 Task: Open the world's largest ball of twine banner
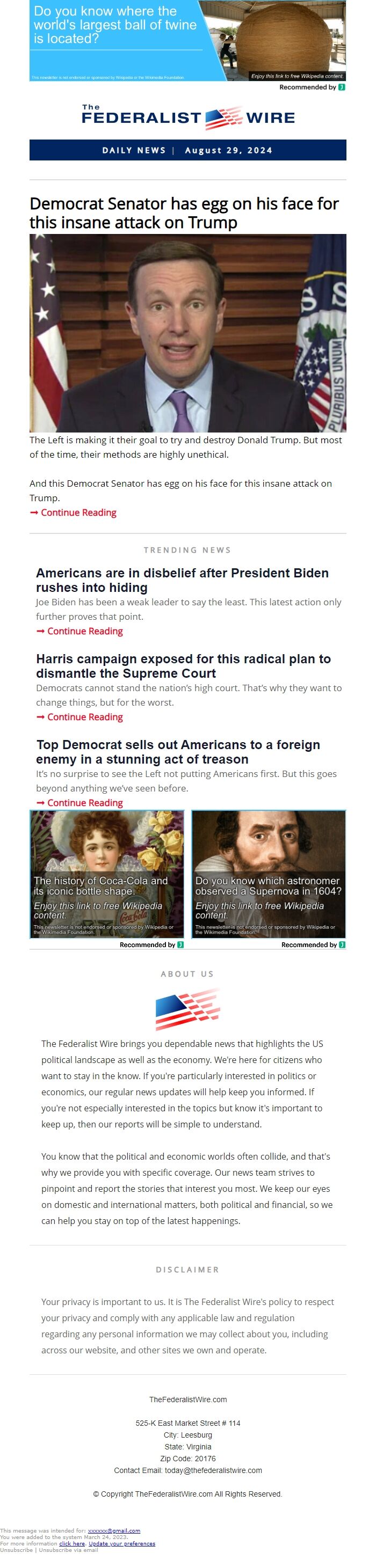187,40
